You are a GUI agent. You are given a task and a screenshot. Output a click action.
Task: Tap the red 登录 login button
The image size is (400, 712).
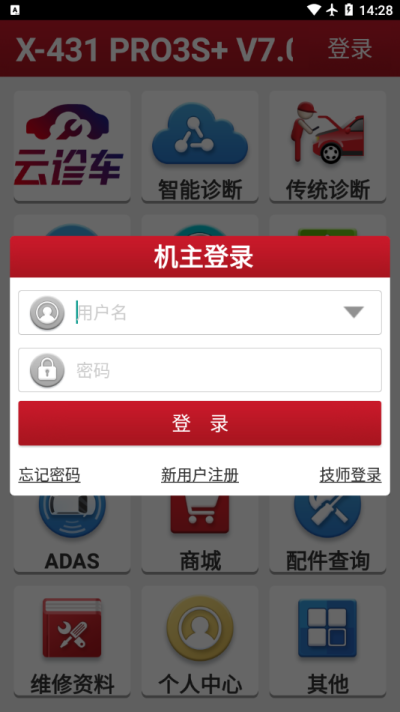tap(200, 423)
